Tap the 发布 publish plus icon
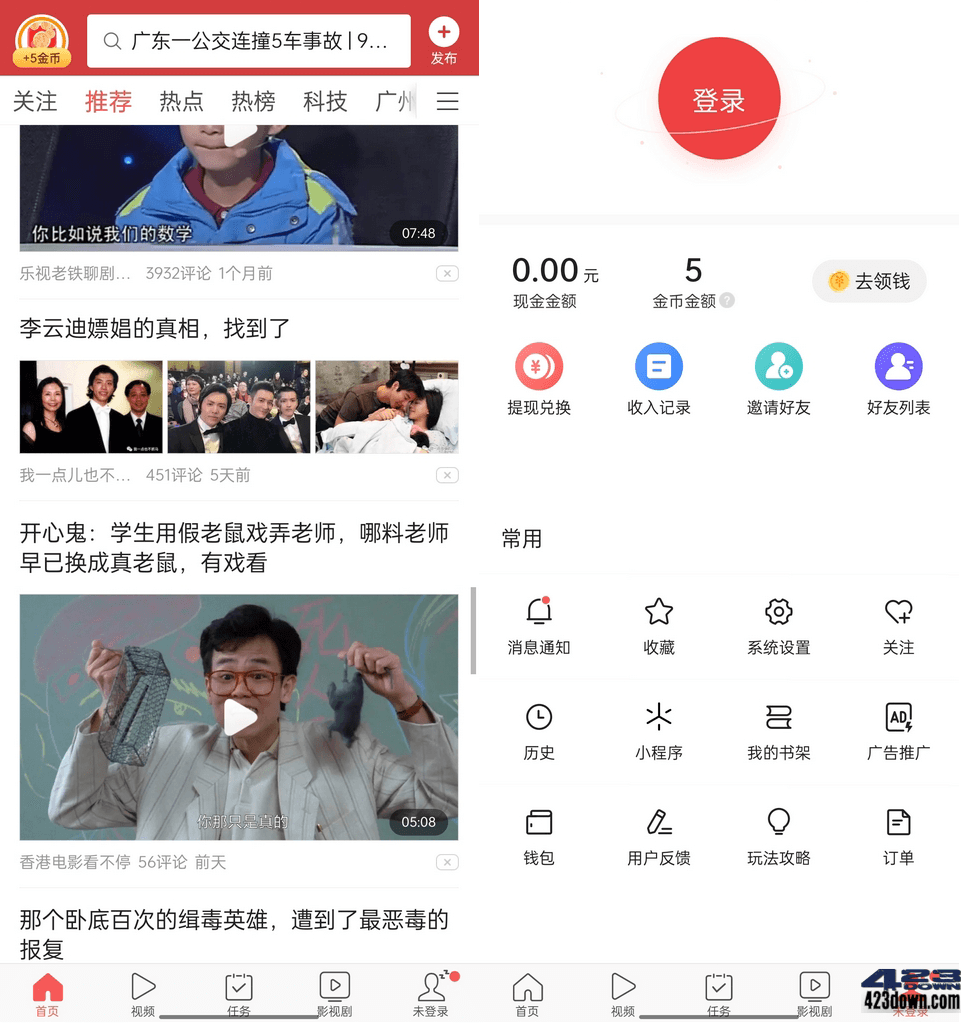 coord(444,32)
